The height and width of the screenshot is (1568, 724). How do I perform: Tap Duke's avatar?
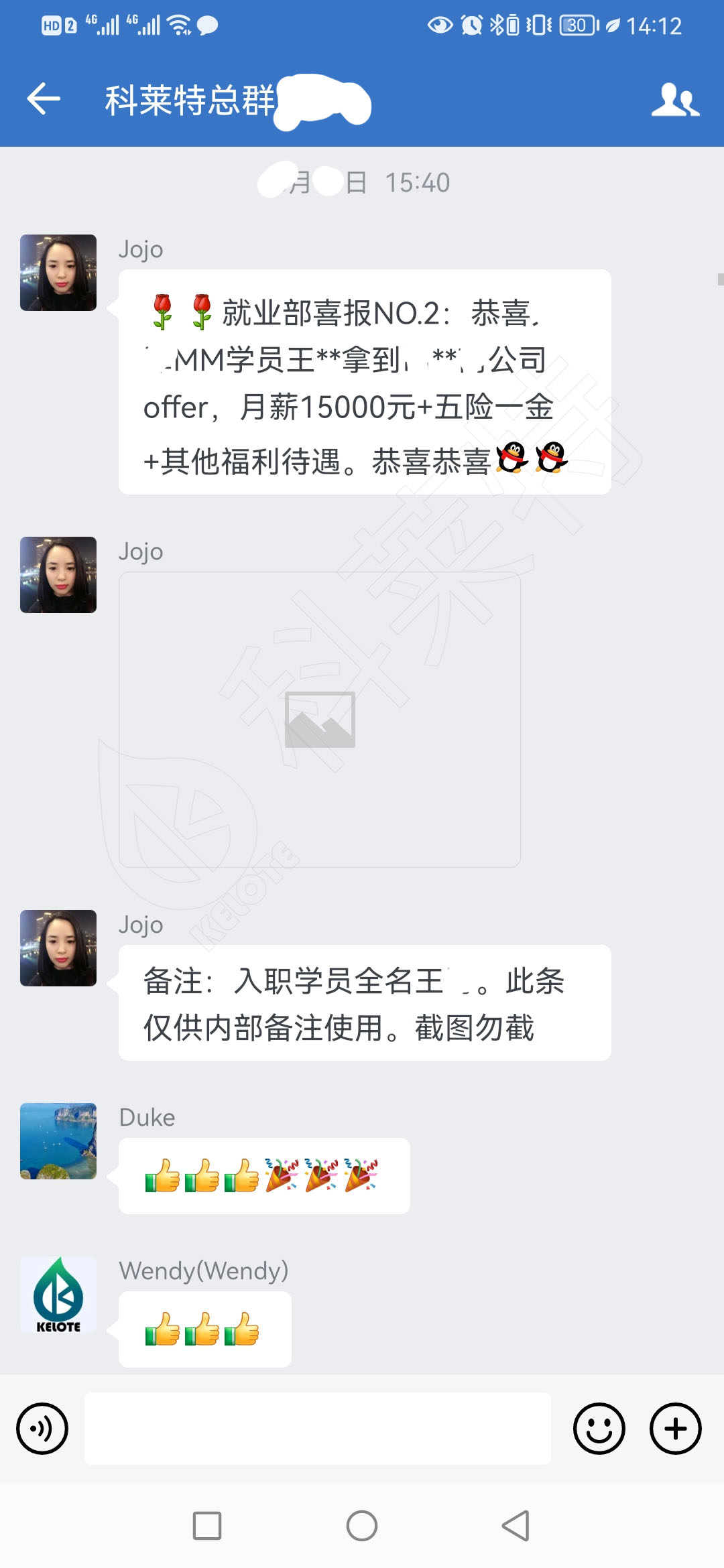point(58,1140)
